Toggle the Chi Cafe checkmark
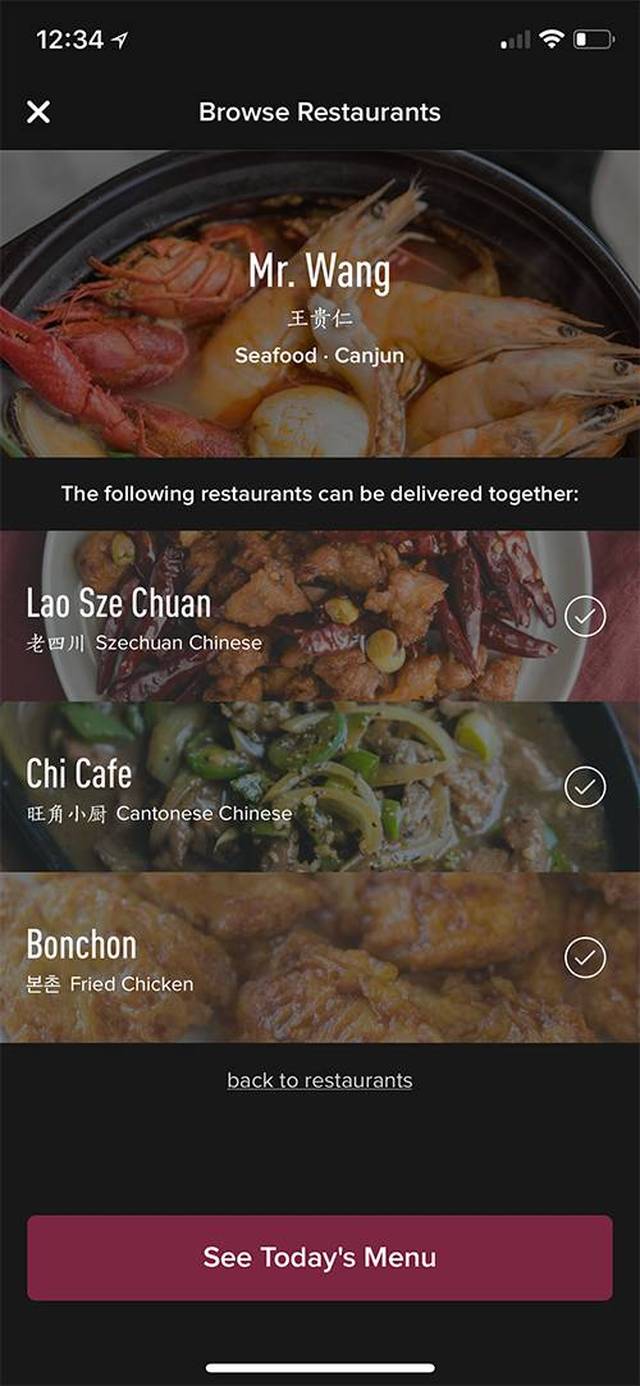This screenshot has width=640, height=1386. pos(585,788)
